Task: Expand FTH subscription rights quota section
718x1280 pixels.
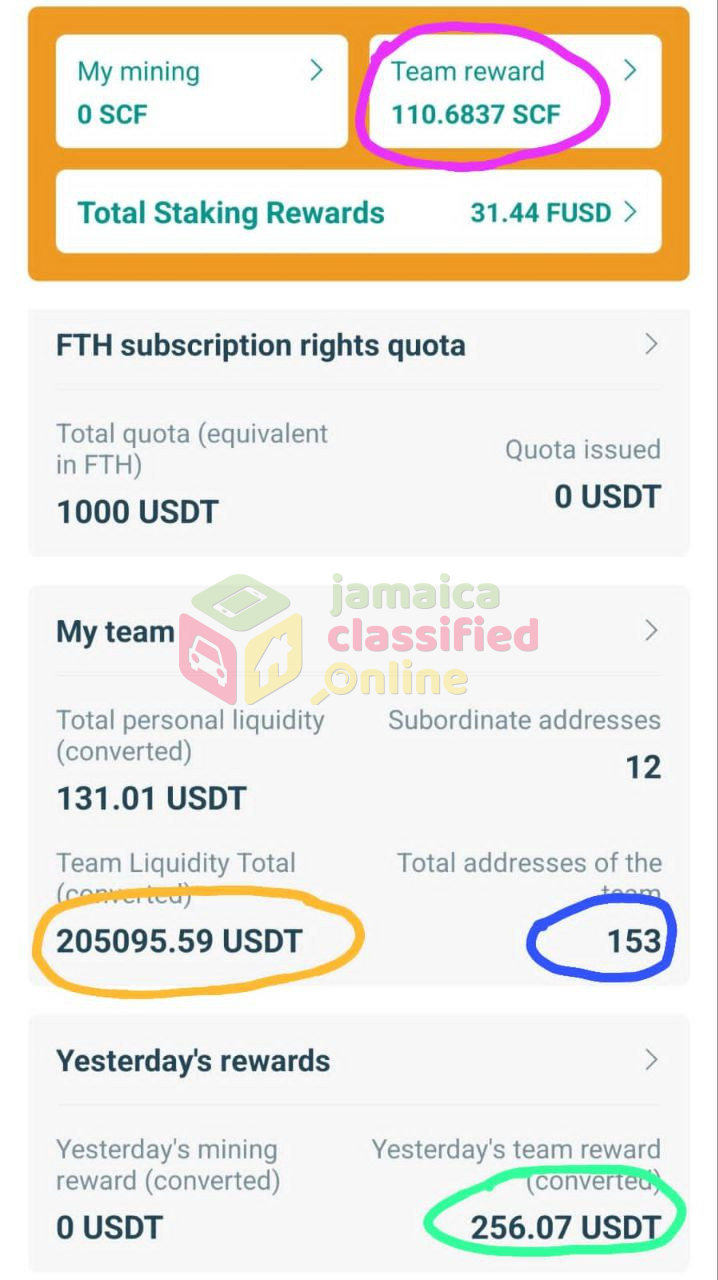Action: [359, 346]
